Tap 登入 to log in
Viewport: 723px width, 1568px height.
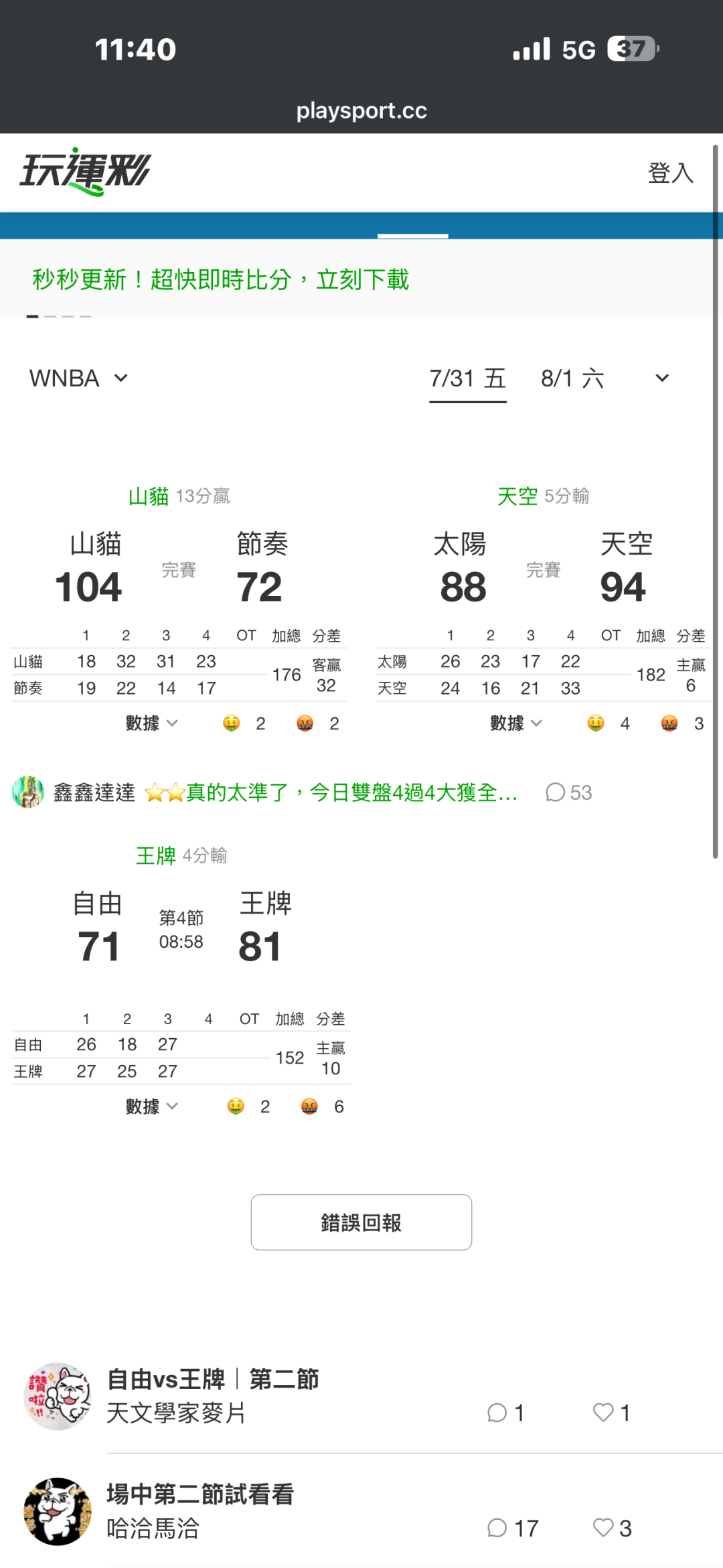pos(670,173)
